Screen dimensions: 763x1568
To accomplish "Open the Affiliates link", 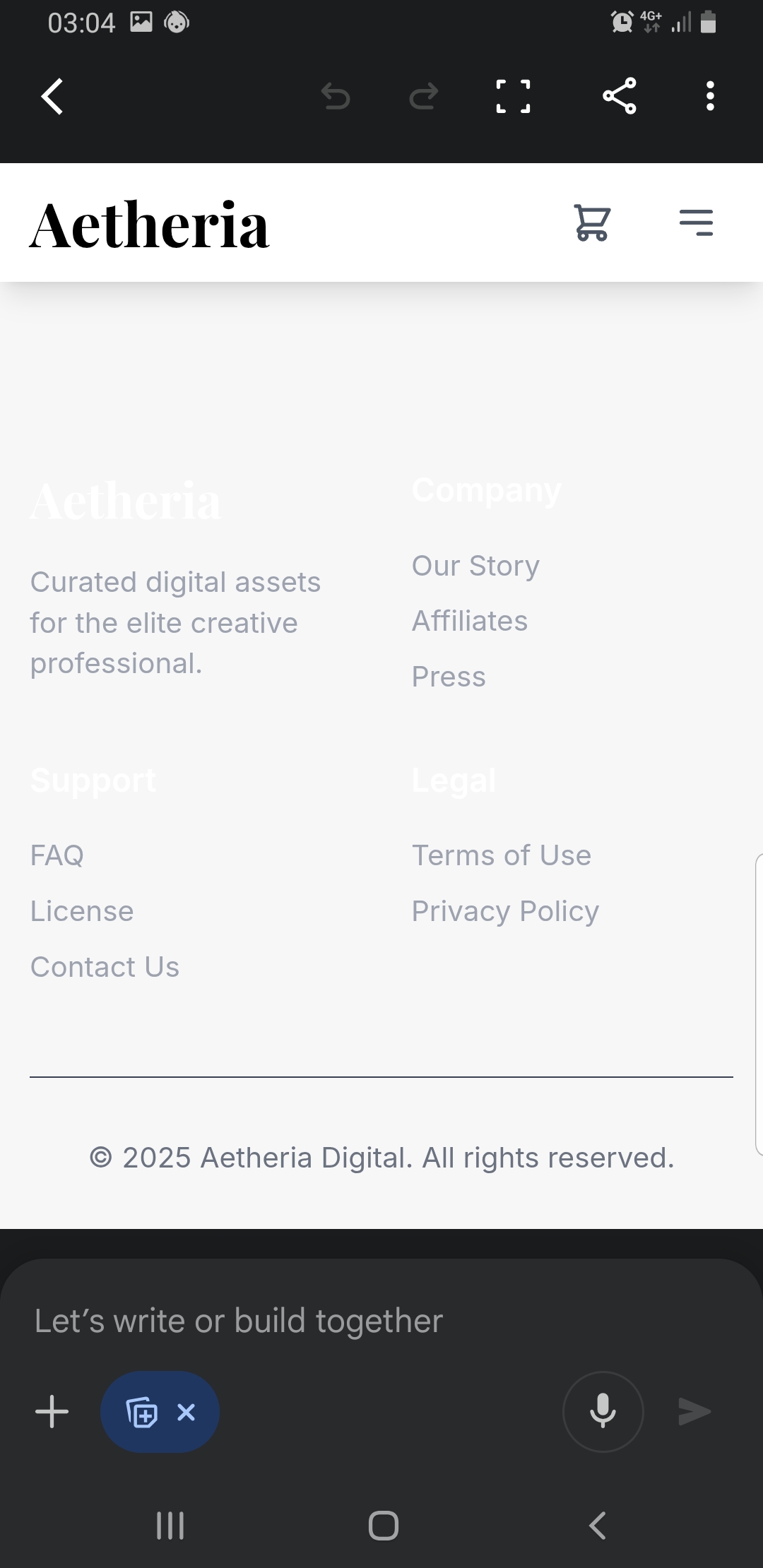I will coord(470,621).
